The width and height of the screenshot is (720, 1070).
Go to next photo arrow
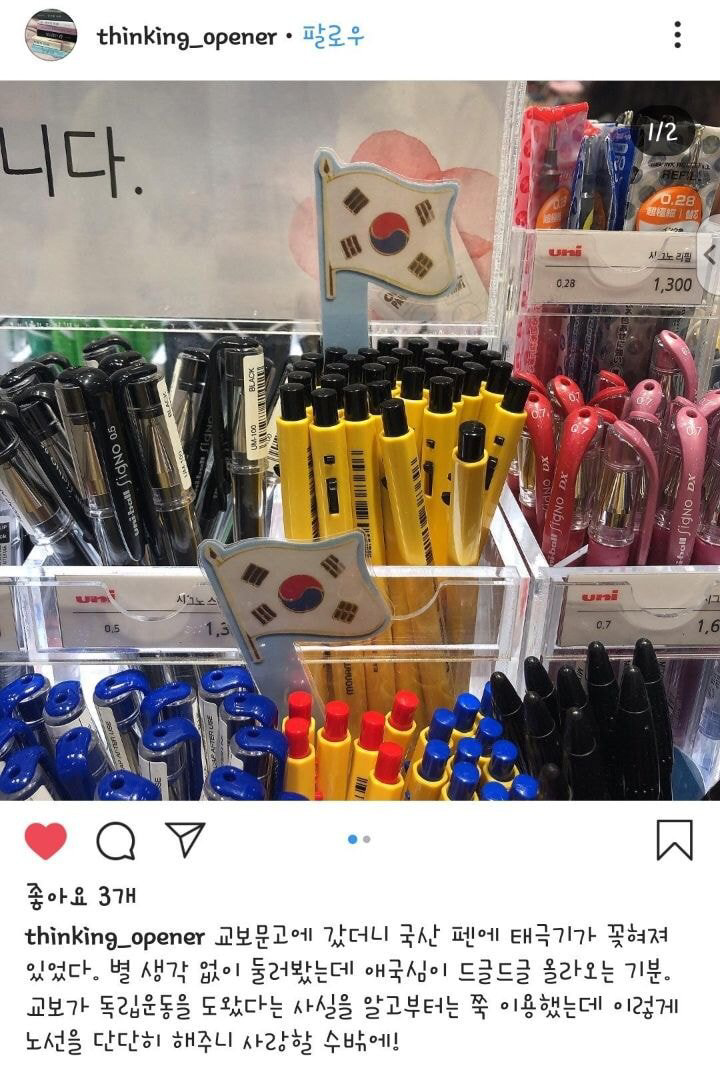(709, 255)
